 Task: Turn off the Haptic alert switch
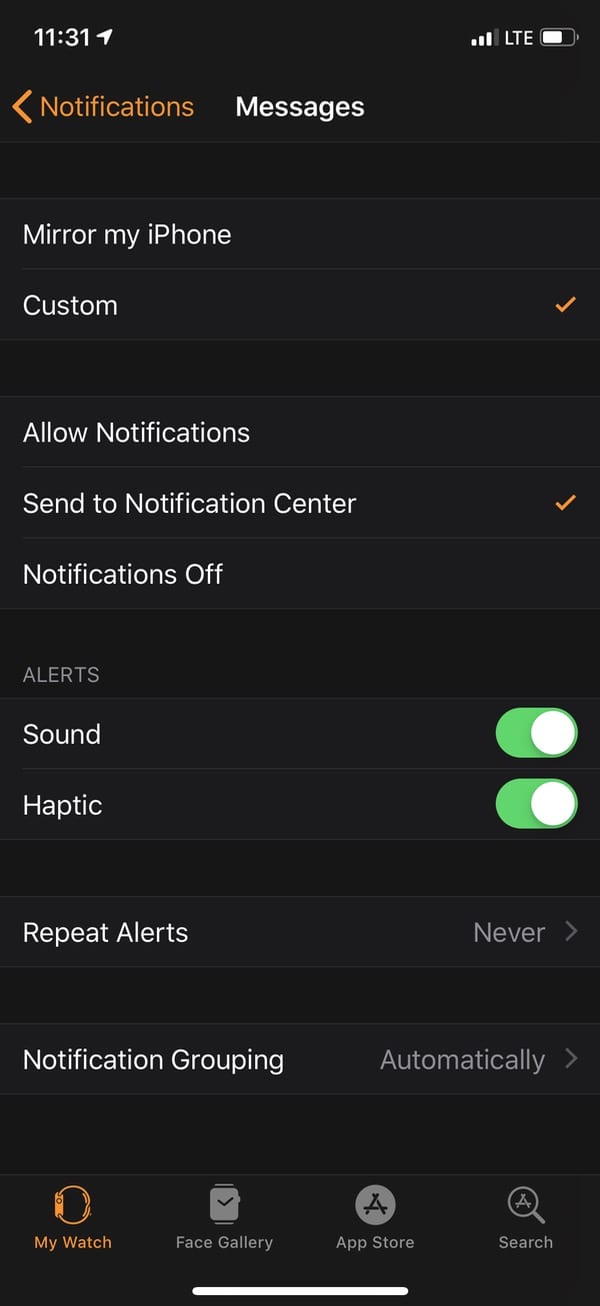(x=536, y=805)
